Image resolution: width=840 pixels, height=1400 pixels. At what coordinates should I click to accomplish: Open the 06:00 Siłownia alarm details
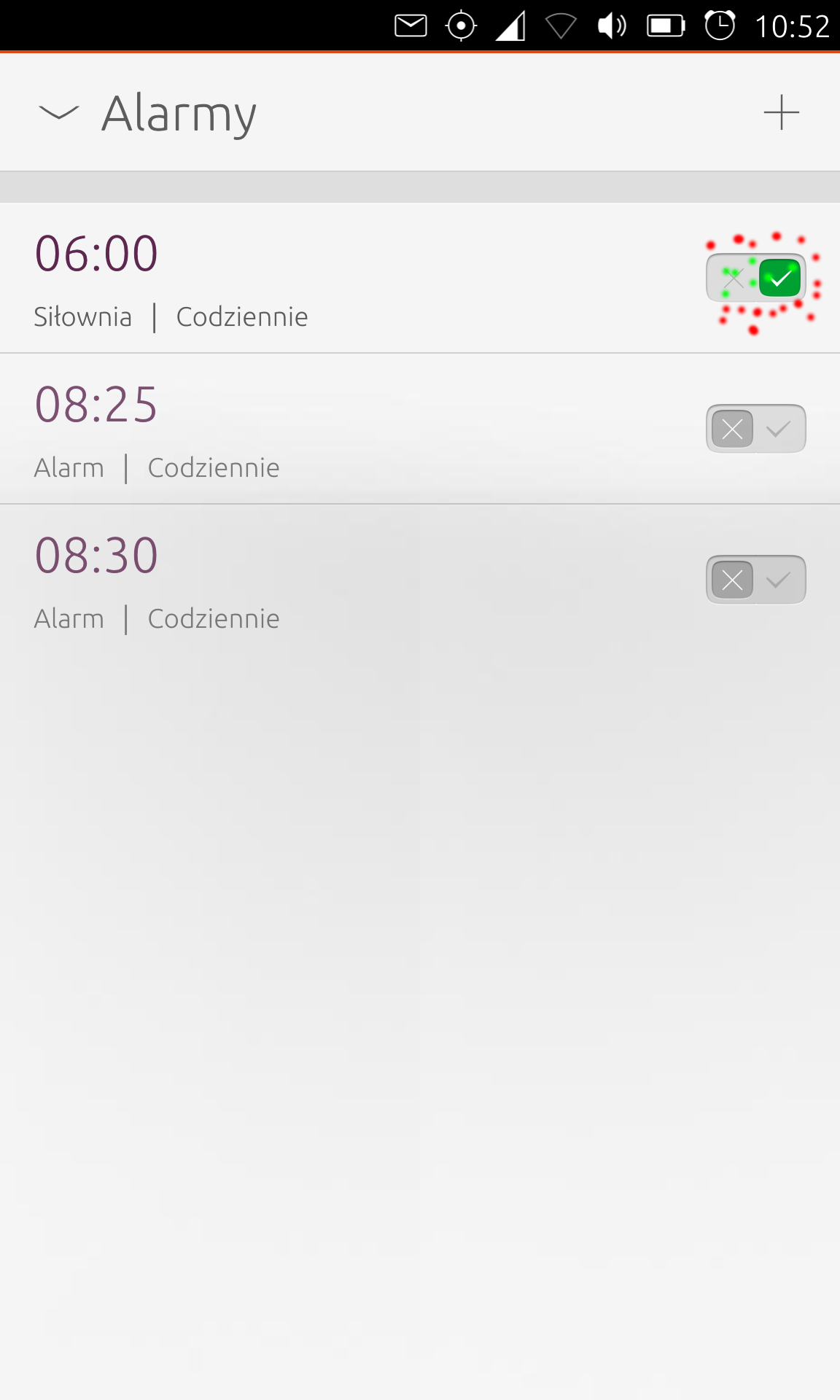(292, 279)
